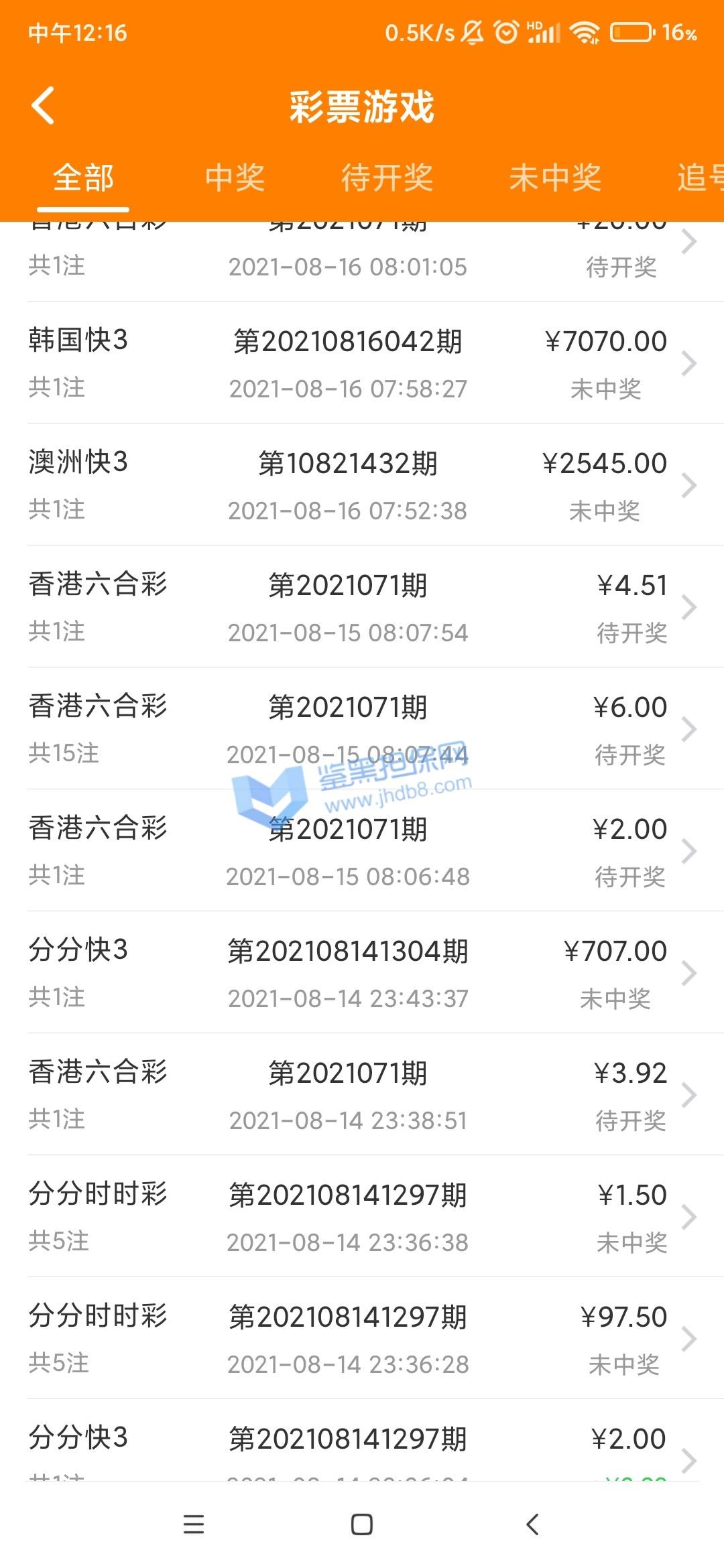Viewport: 724px width, 1568px height.
Task: Open the 澳洲快3 ¥2545.00 record
Action: pyautogui.click(x=362, y=485)
